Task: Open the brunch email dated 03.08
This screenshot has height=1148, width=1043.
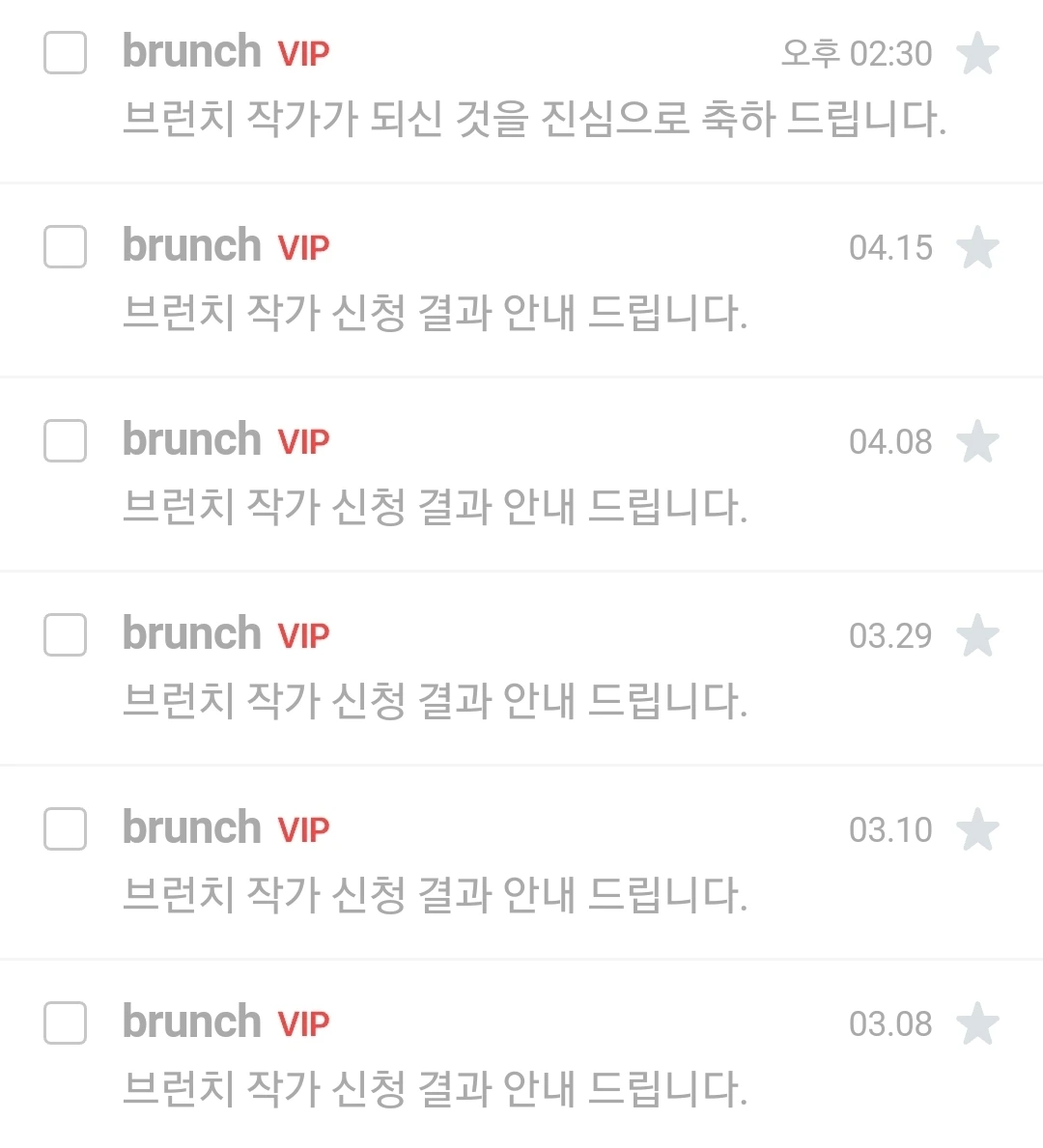Action: tap(435, 1089)
